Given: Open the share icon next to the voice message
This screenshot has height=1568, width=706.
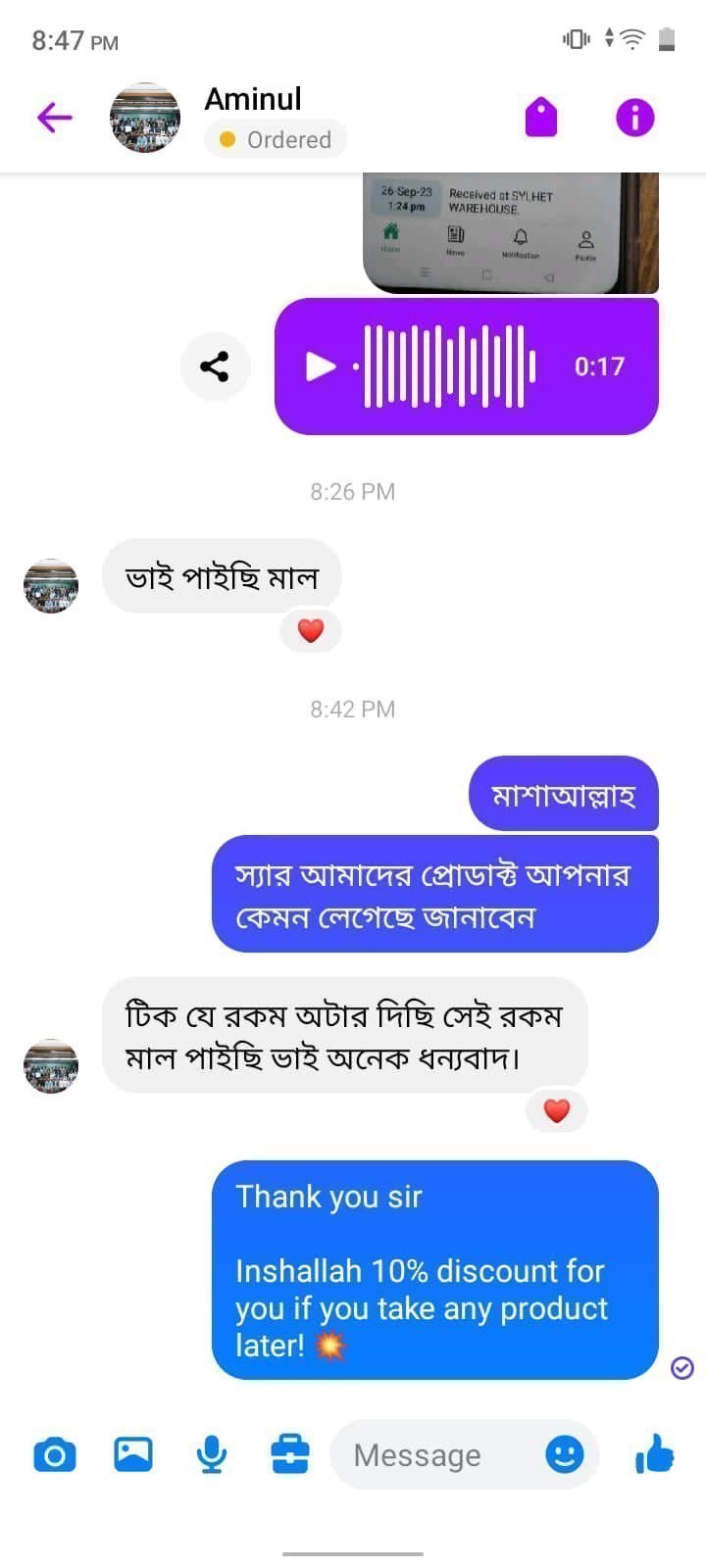Looking at the screenshot, I should [x=216, y=366].
